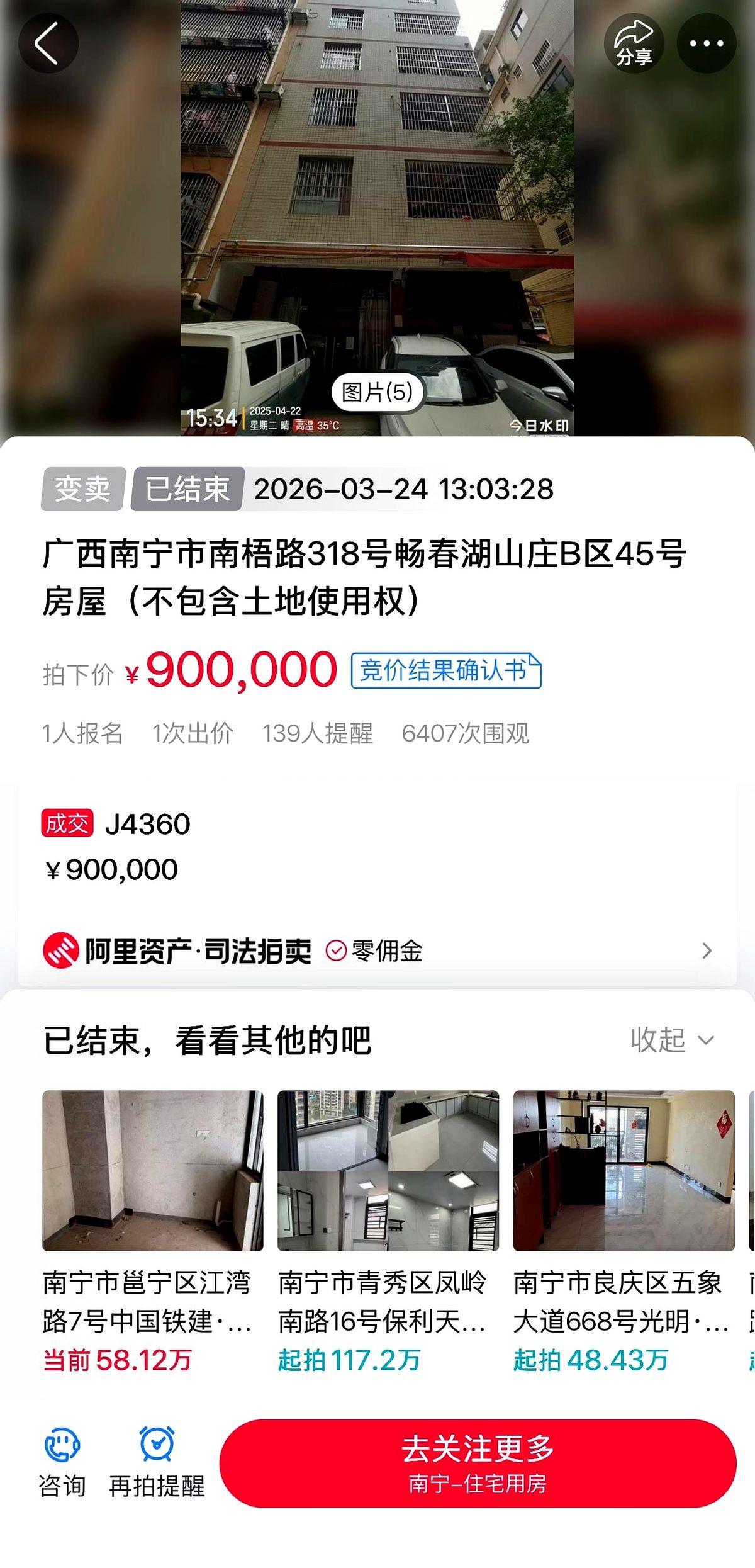The image size is (755, 1568).
Task: Tap 图片(5) to open the photo gallery
Action: pyautogui.click(x=377, y=390)
